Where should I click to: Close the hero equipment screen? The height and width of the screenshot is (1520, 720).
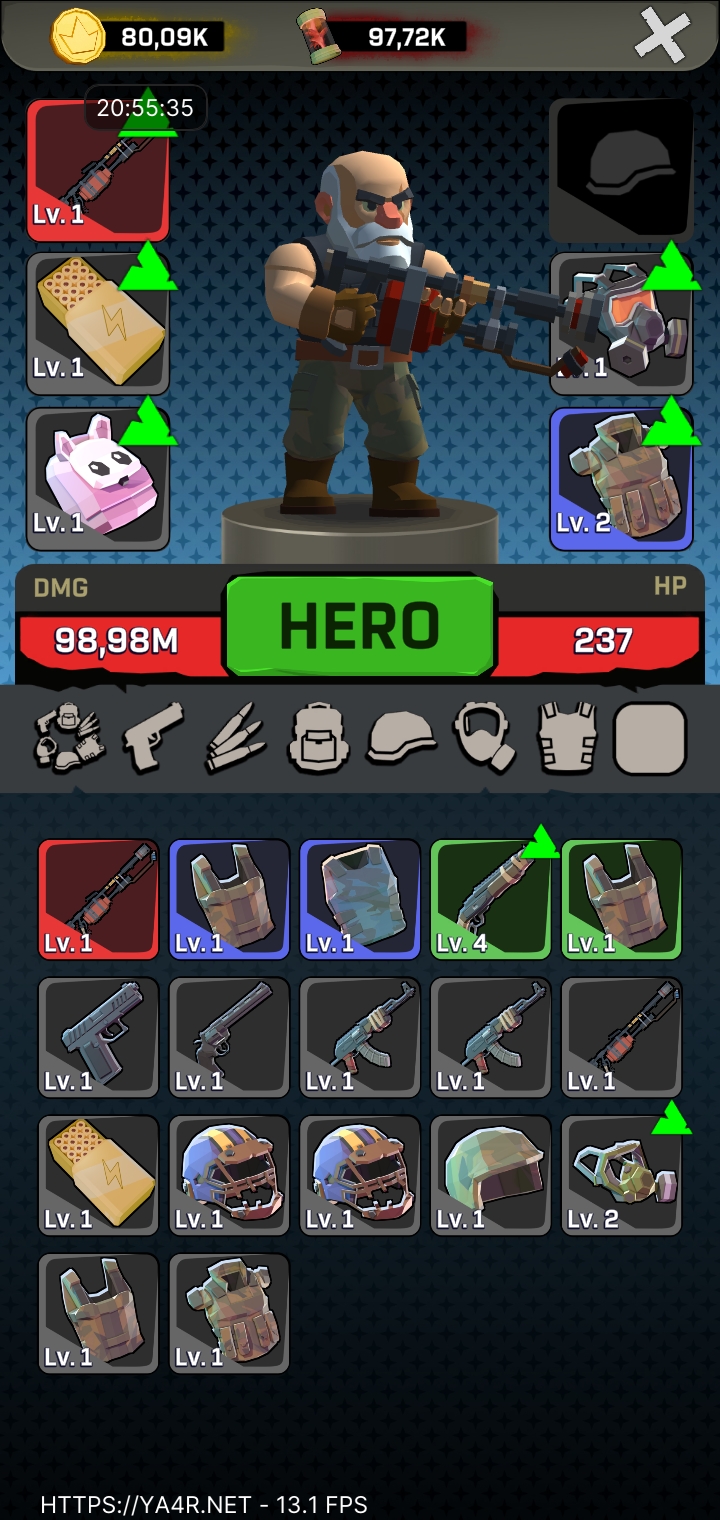[x=662, y=38]
